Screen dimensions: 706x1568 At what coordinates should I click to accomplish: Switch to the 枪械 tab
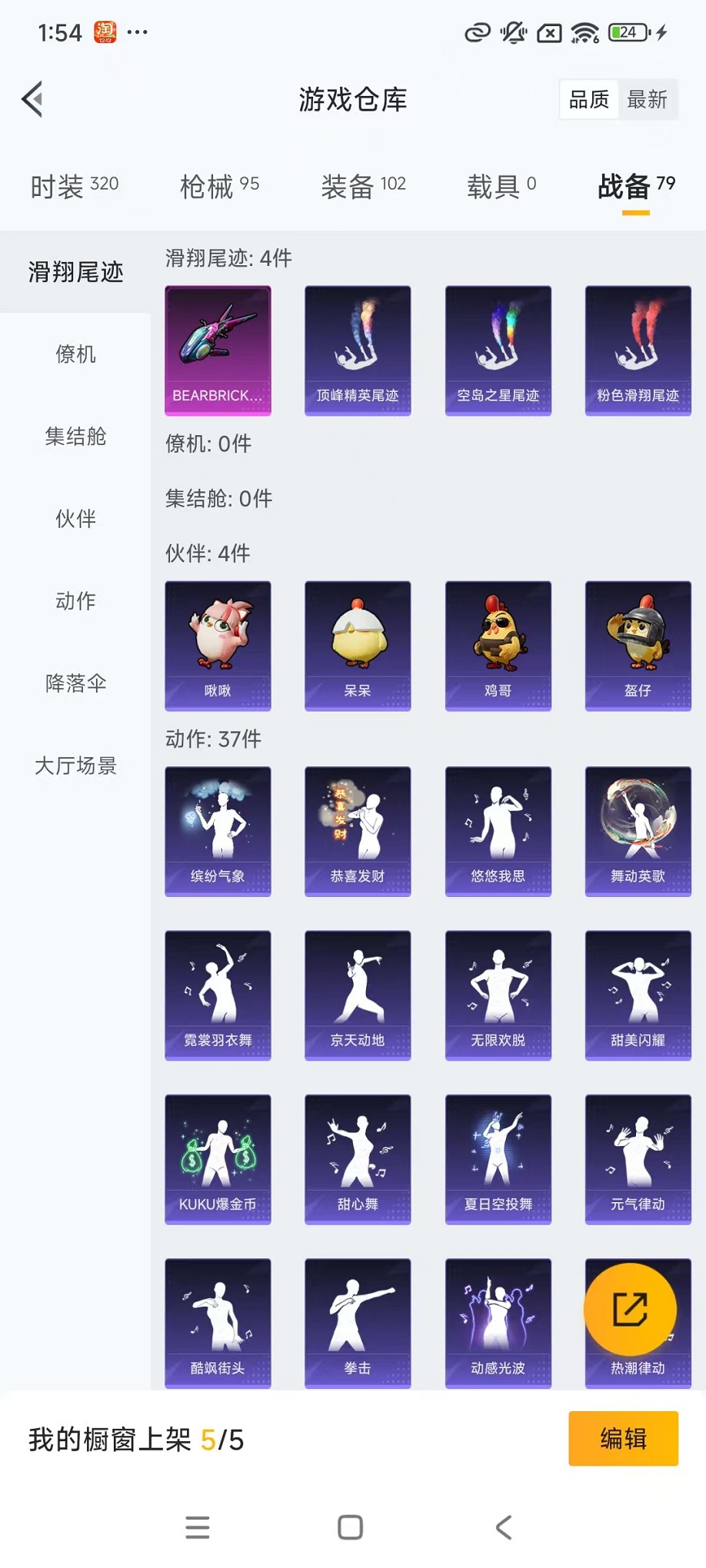(219, 186)
